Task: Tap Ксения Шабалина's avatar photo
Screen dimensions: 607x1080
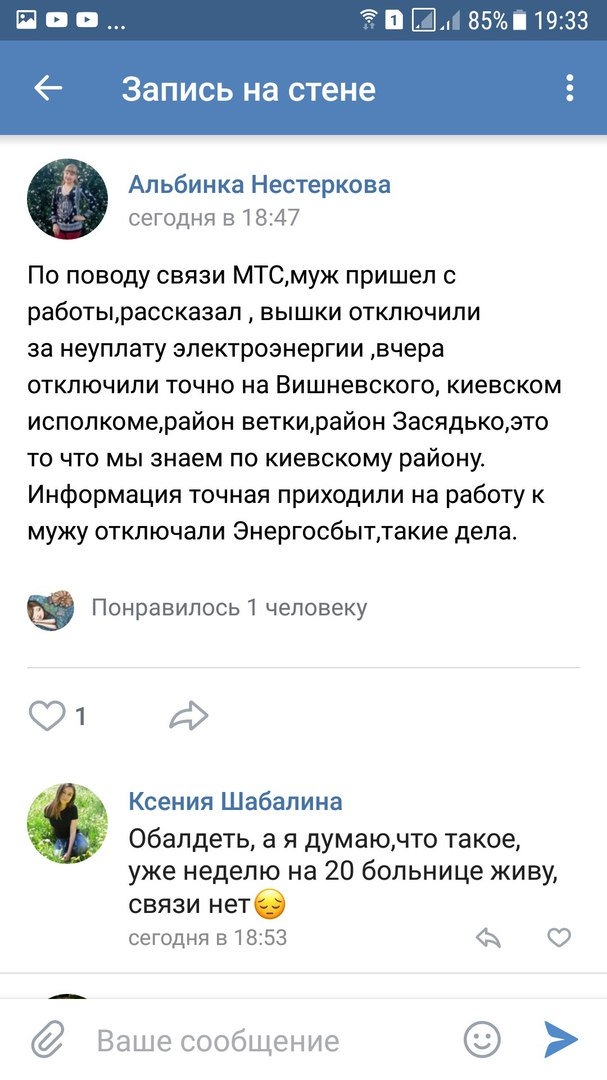Action: tap(67, 823)
